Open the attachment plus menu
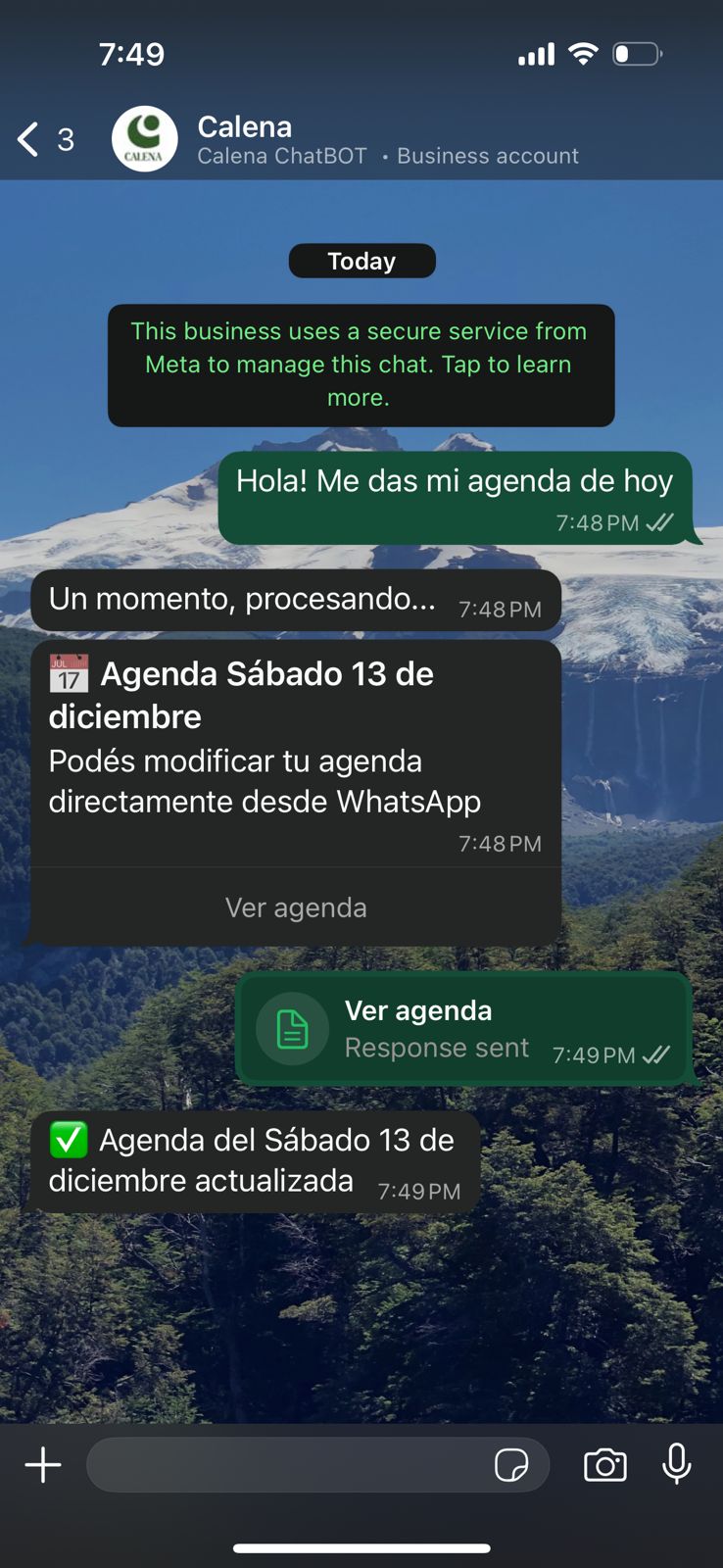The height and width of the screenshot is (1568, 723). coord(43,1465)
